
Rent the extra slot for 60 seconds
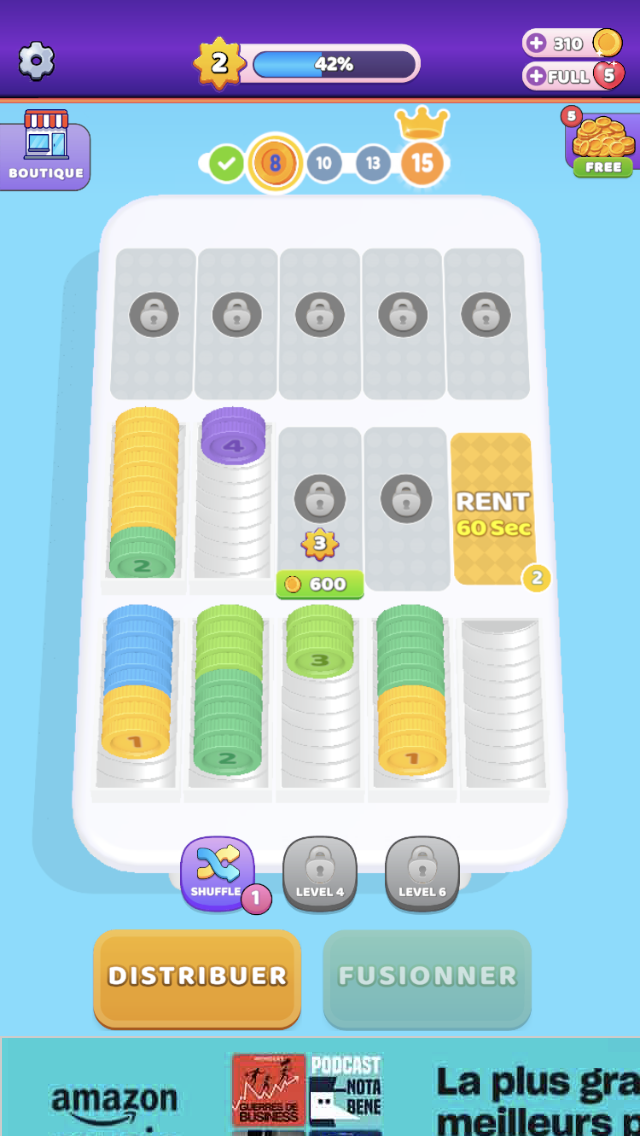492,510
